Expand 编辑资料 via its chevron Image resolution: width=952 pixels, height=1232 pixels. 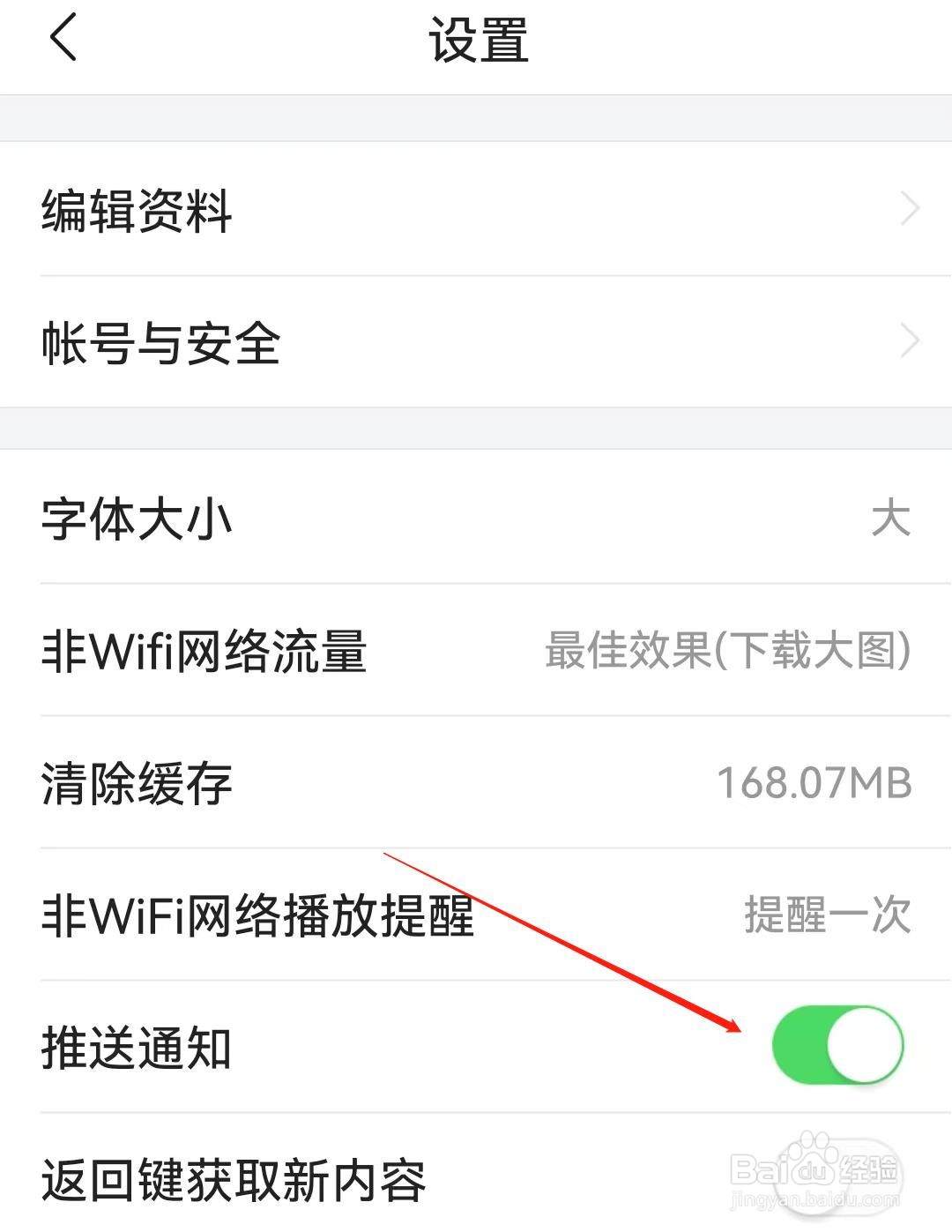(910, 209)
